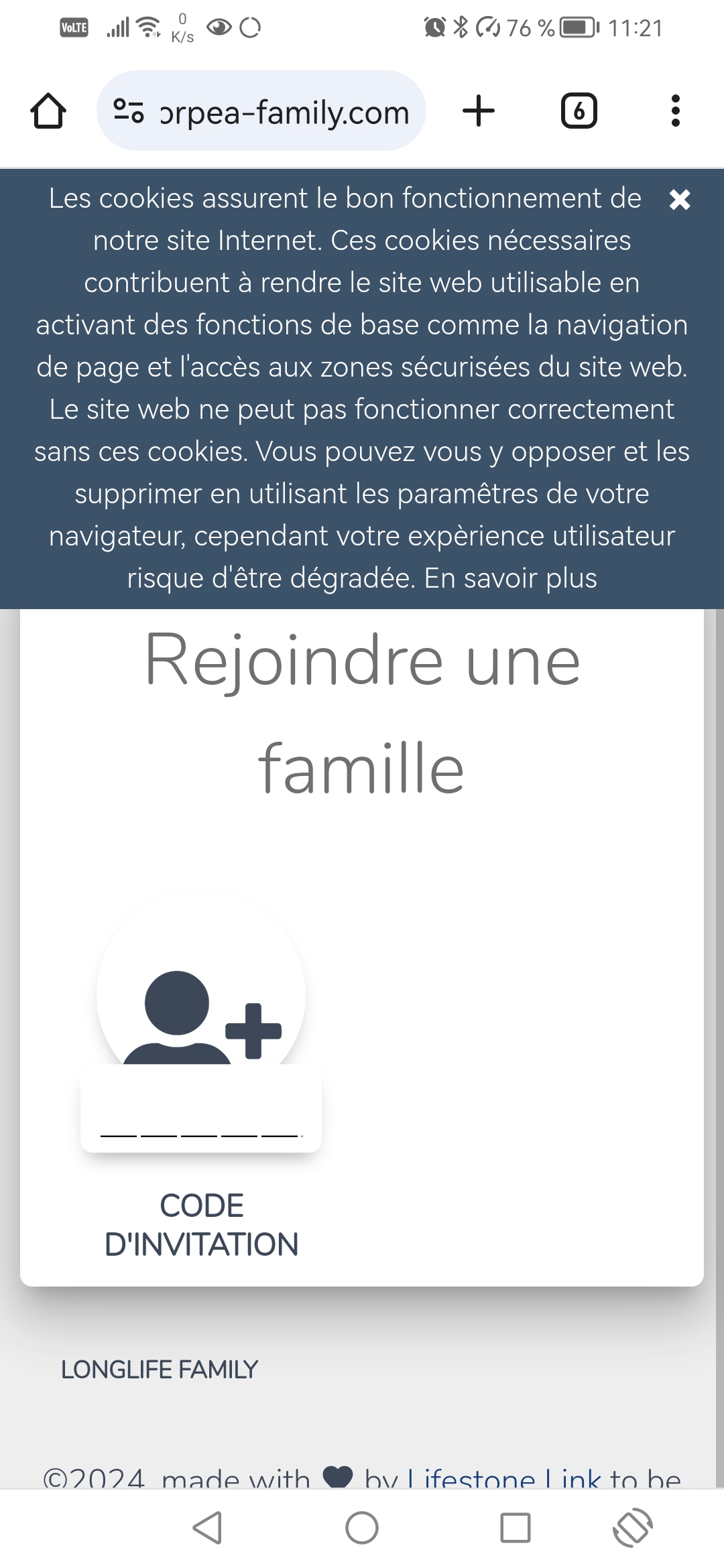
Task: Open the browser overflow menu
Action: 675,111
